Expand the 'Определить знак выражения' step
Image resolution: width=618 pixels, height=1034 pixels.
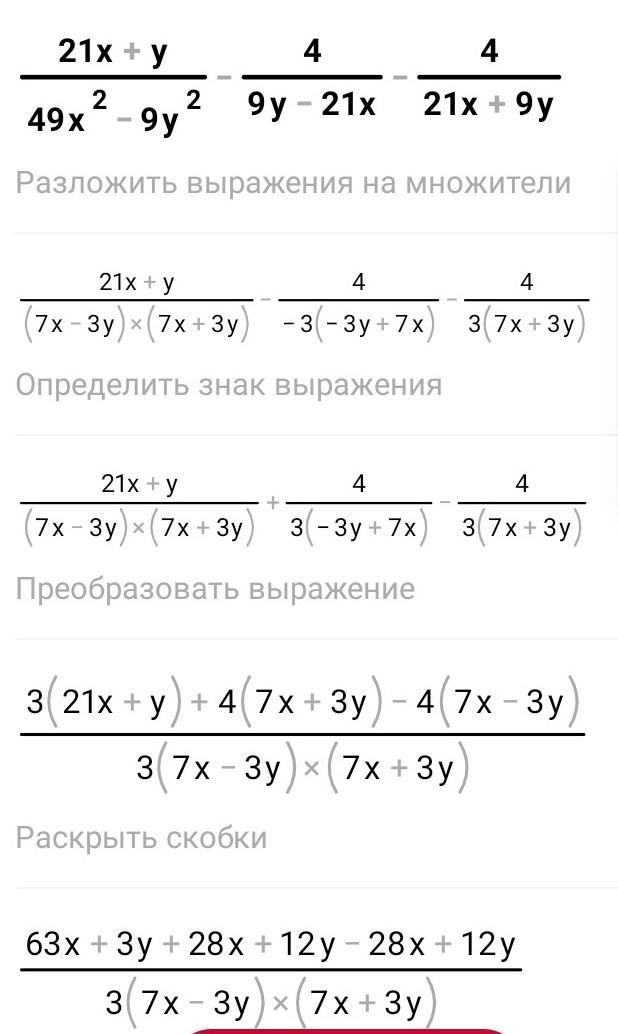click(228, 385)
